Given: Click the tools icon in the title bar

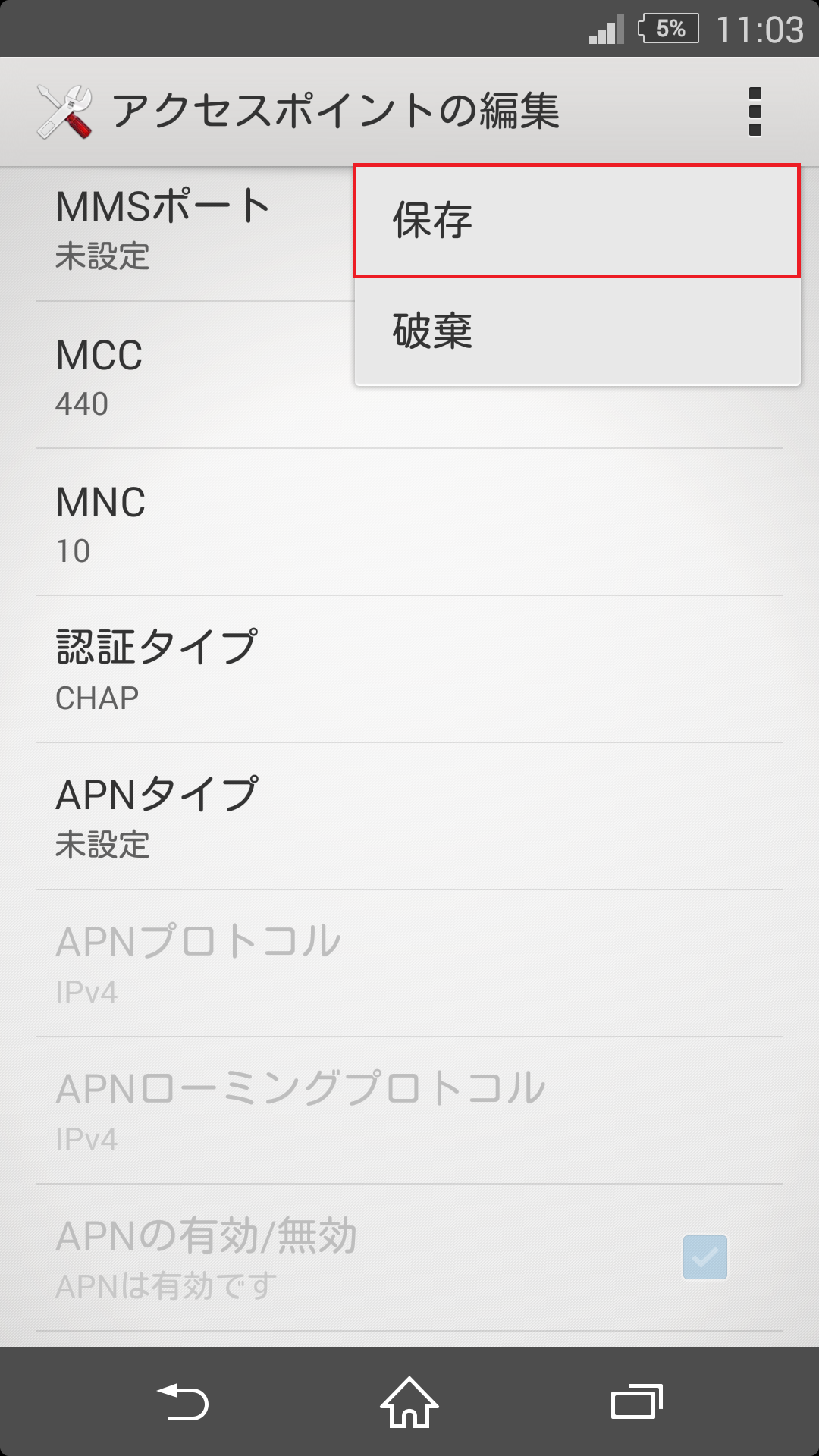Looking at the screenshot, I should coord(67,111).
